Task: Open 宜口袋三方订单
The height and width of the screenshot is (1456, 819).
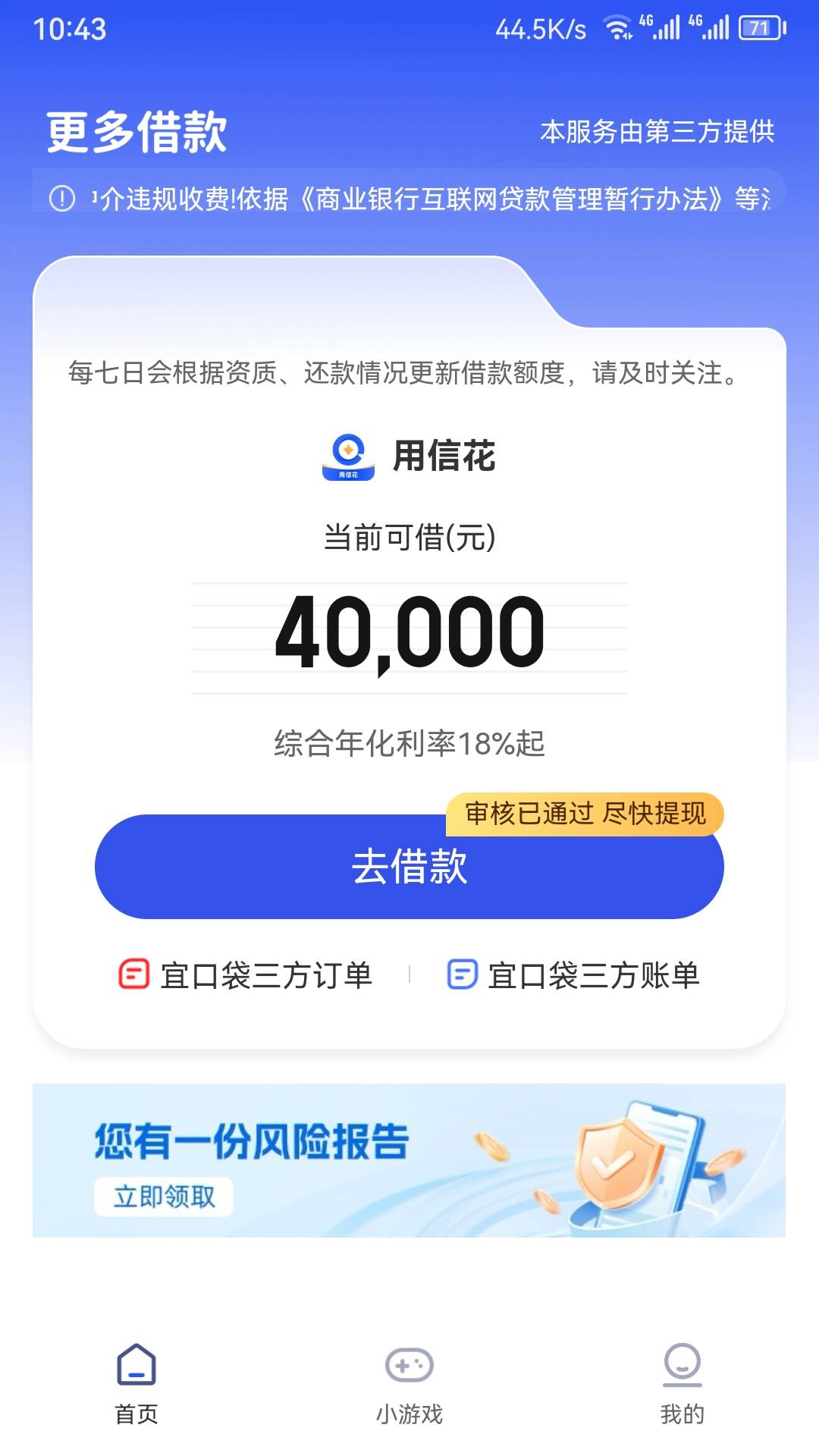Action: [x=246, y=975]
